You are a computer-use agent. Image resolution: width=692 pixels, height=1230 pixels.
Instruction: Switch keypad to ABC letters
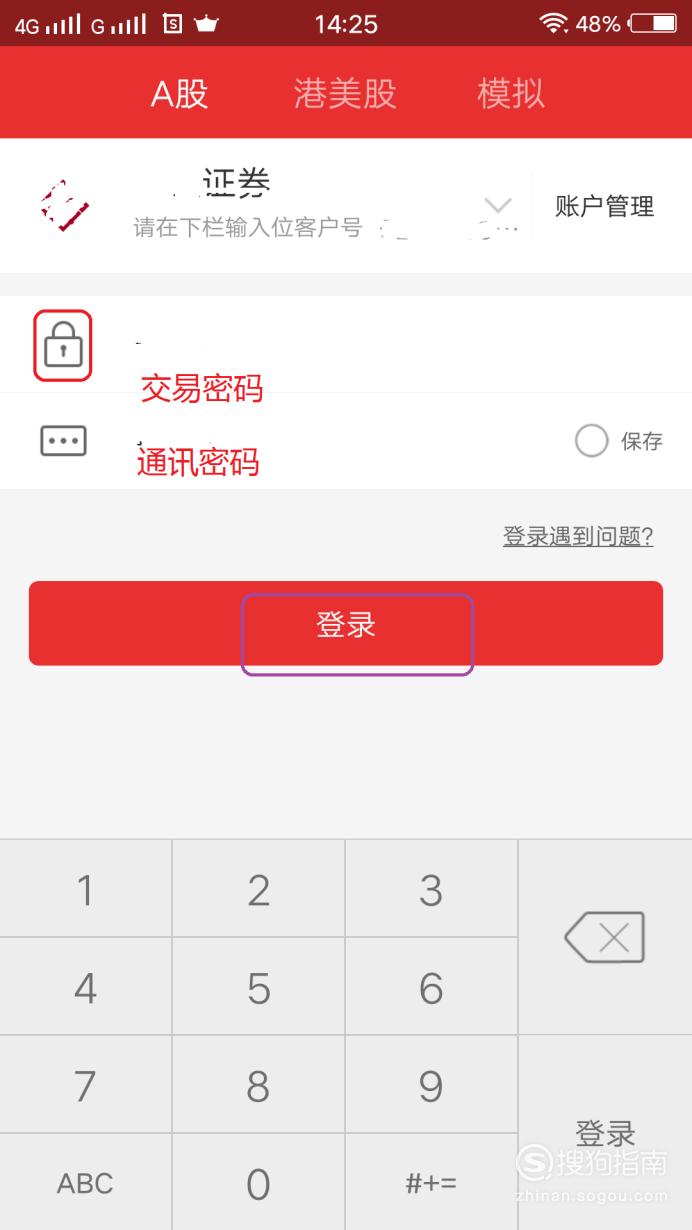point(86,1183)
